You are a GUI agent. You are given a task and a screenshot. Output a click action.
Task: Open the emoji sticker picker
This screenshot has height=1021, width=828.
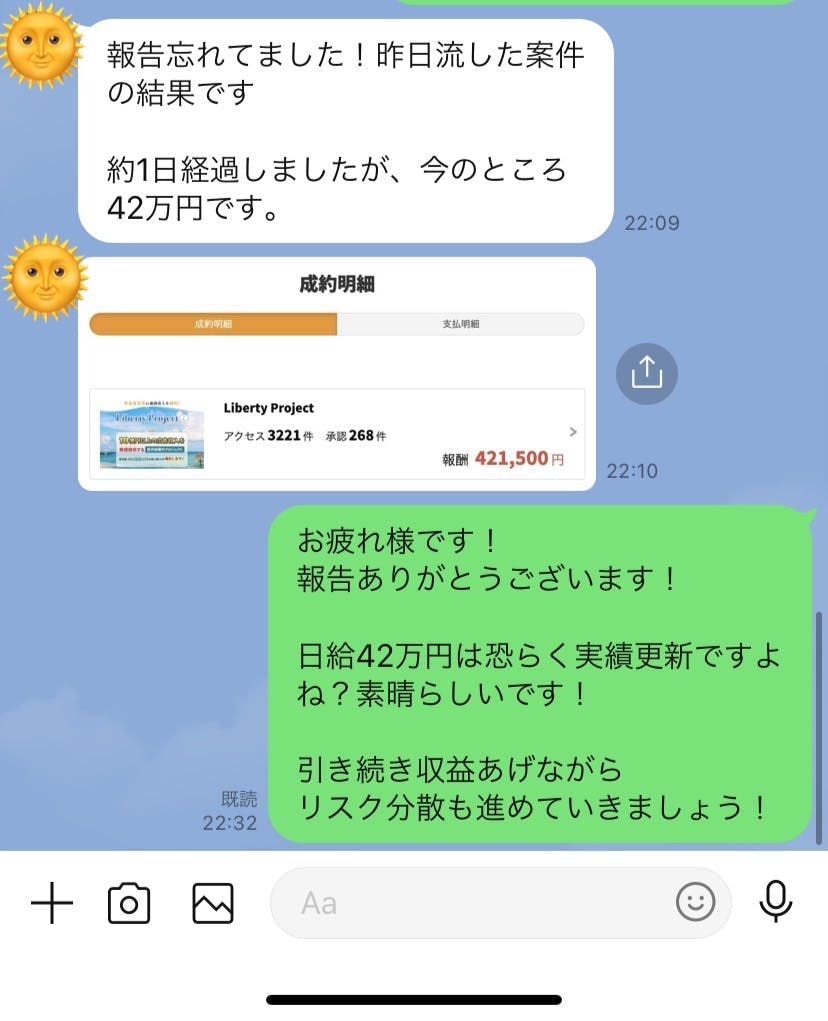click(x=696, y=904)
